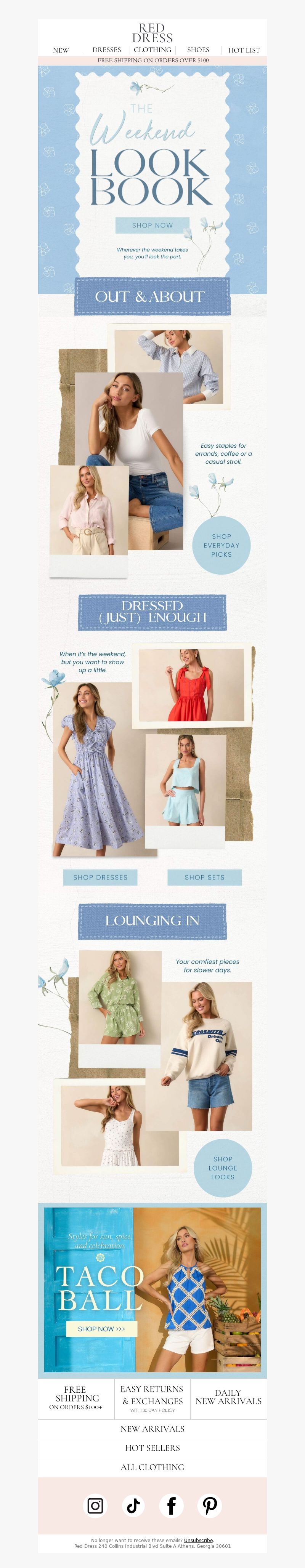
Task: Browse the SHOES category
Action: pyautogui.click(x=198, y=50)
